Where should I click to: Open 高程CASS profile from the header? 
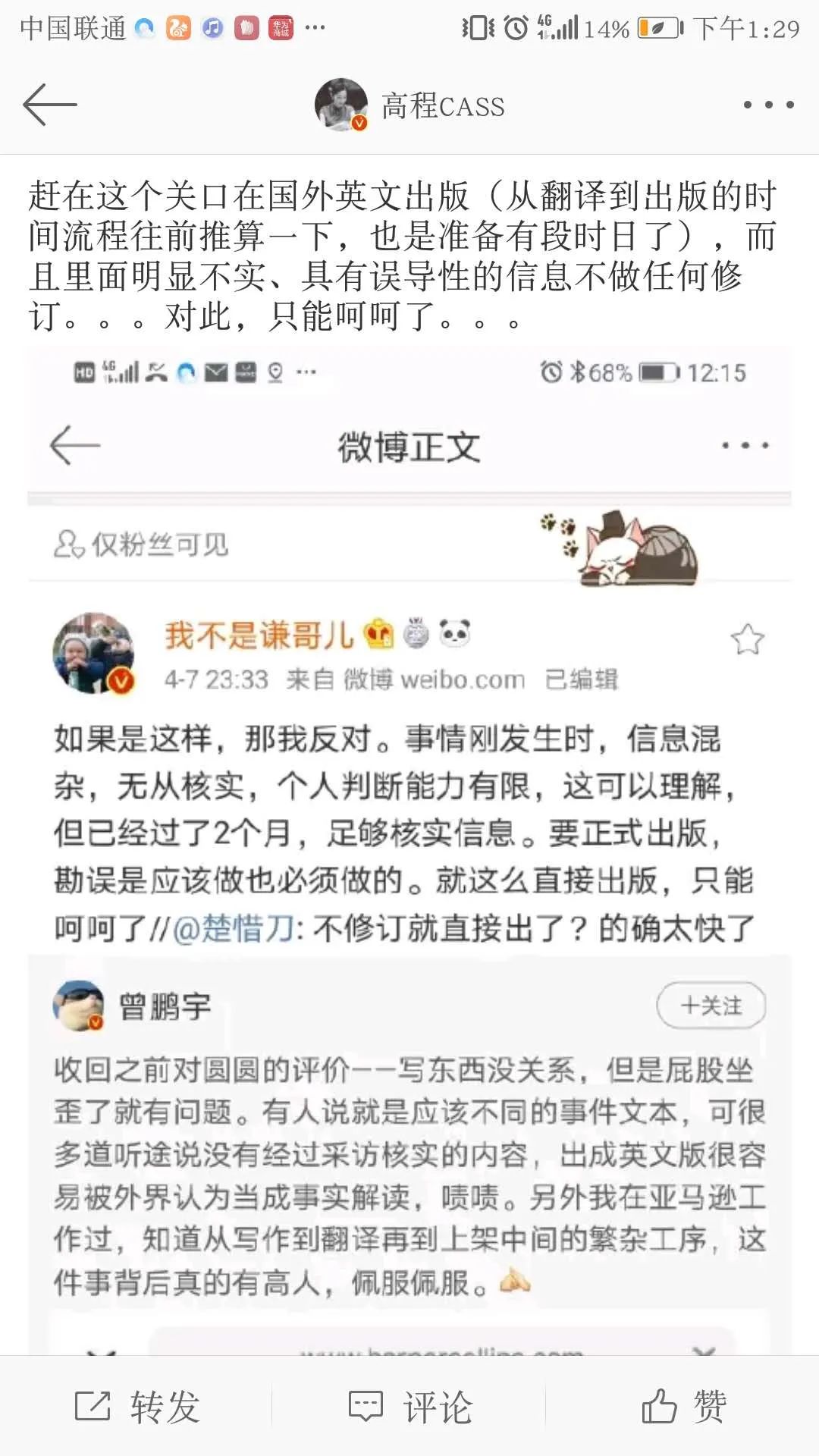[x=409, y=105]
